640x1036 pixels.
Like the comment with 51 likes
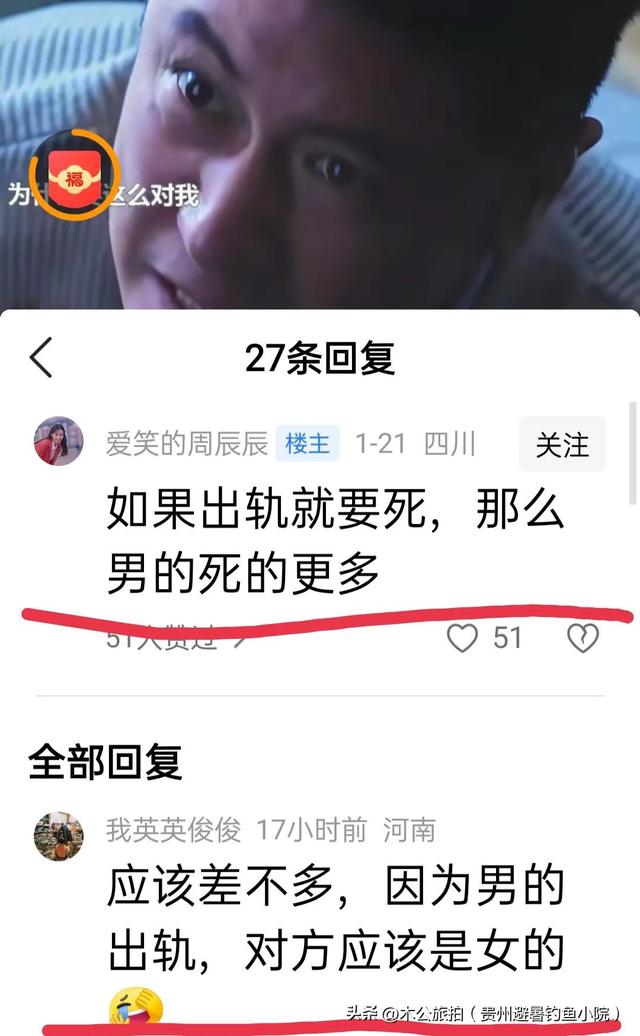click(463, 638)
